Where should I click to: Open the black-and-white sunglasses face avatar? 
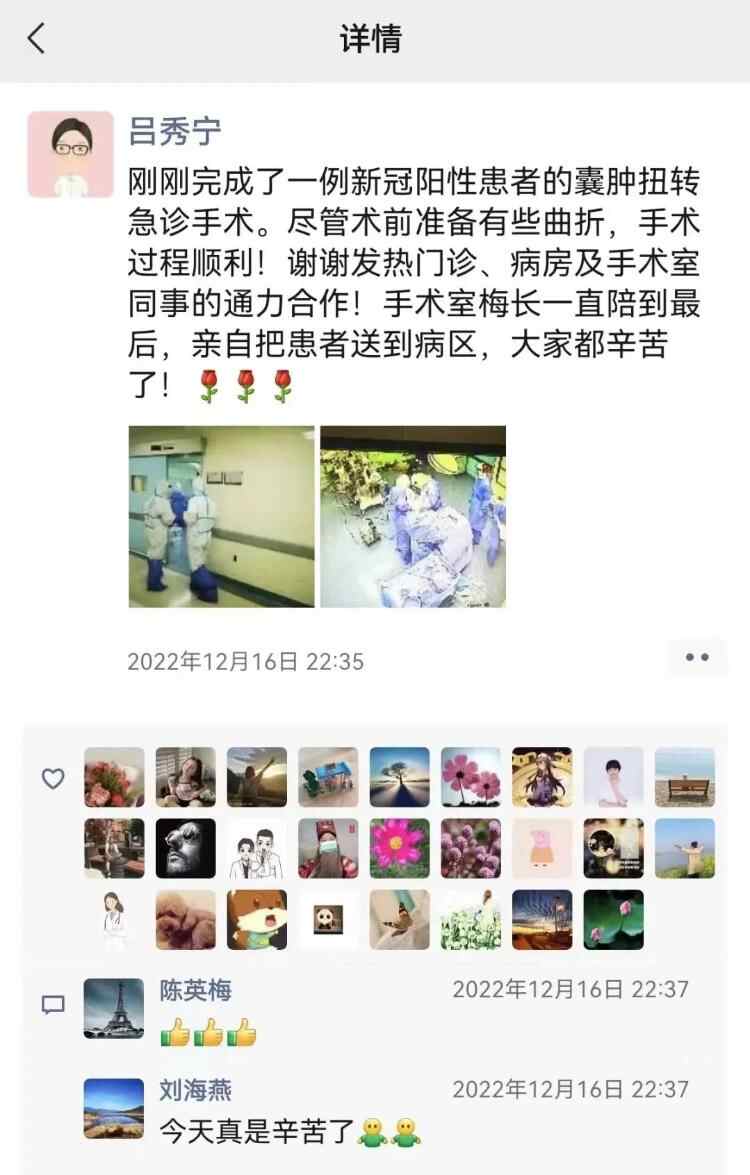(x=185, y=848)
